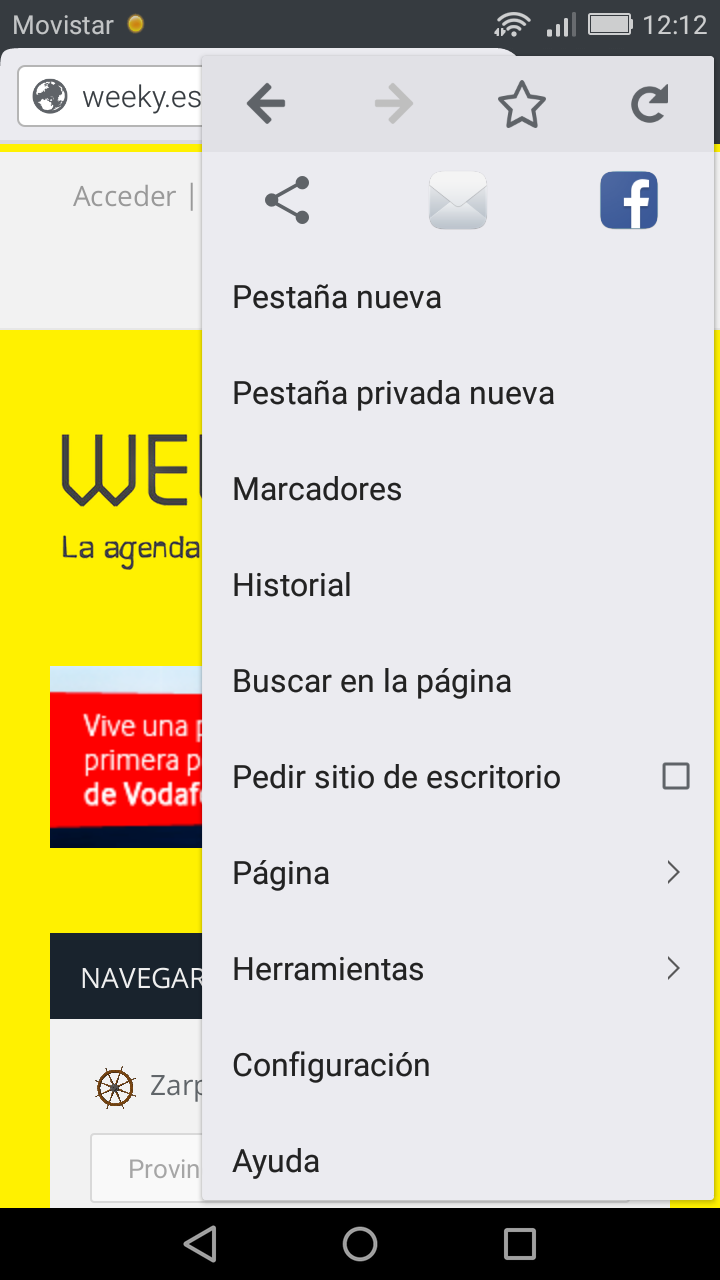Open the share icon options
The width and height of the screenshot is (720, 1280).
287,200
